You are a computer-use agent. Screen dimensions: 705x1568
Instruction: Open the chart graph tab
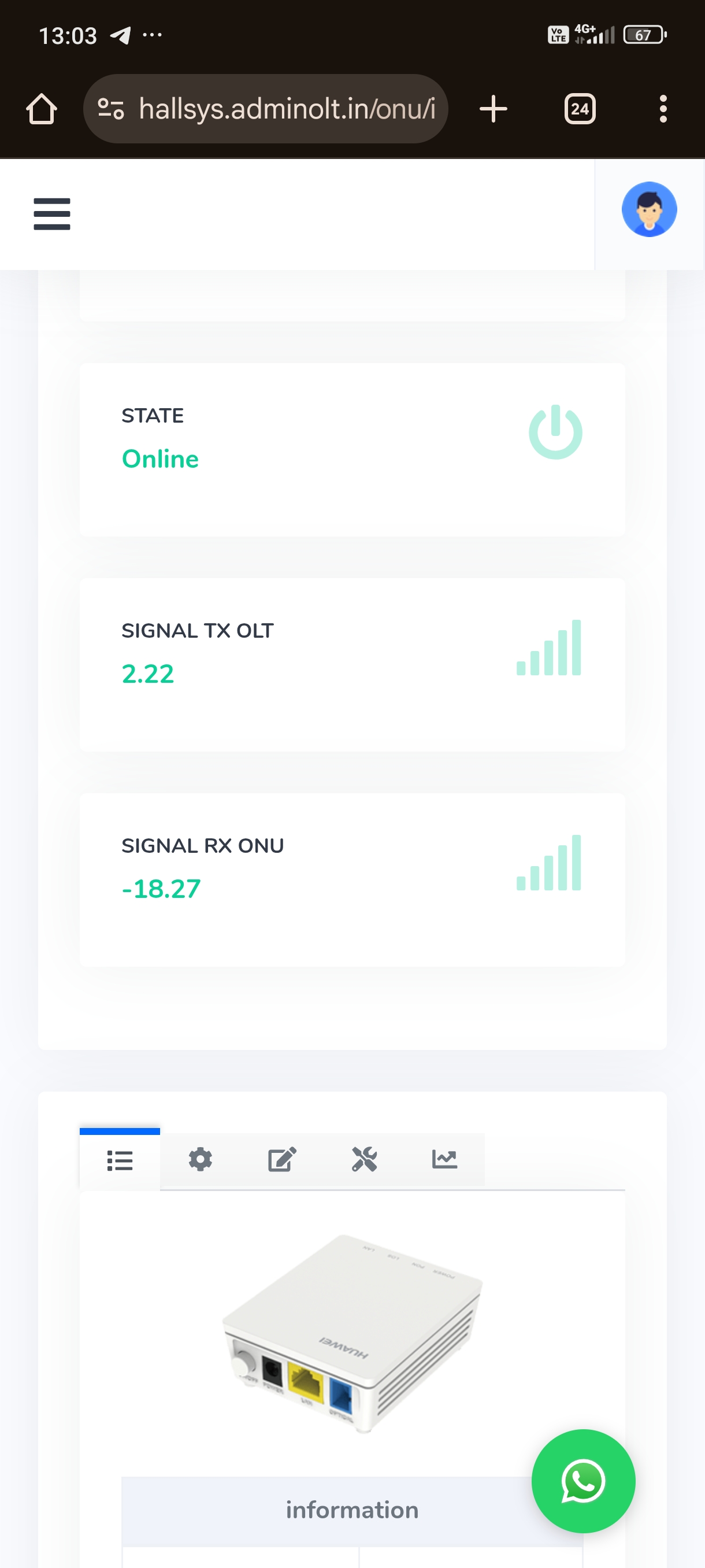[x=444, y=1160]
